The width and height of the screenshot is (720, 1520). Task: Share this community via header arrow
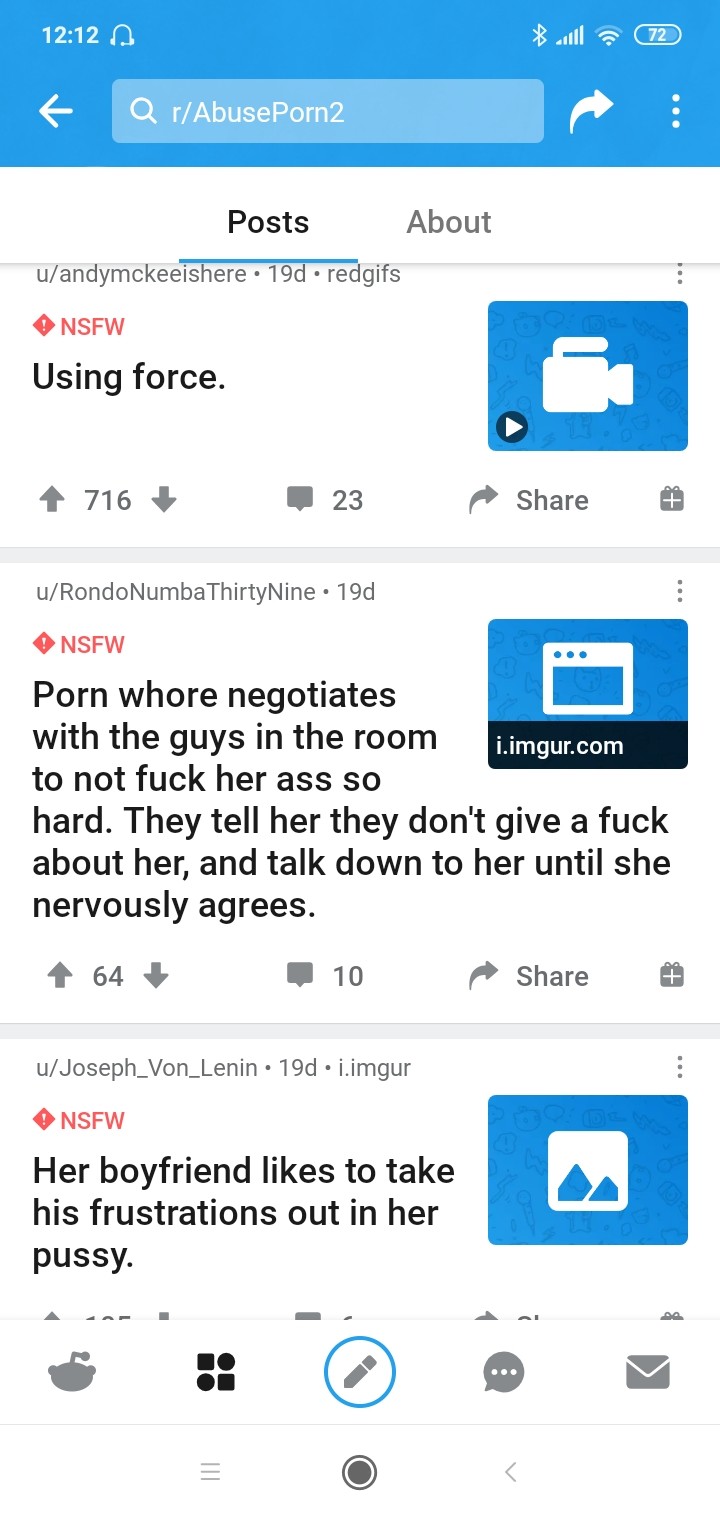tap(590, 112)
